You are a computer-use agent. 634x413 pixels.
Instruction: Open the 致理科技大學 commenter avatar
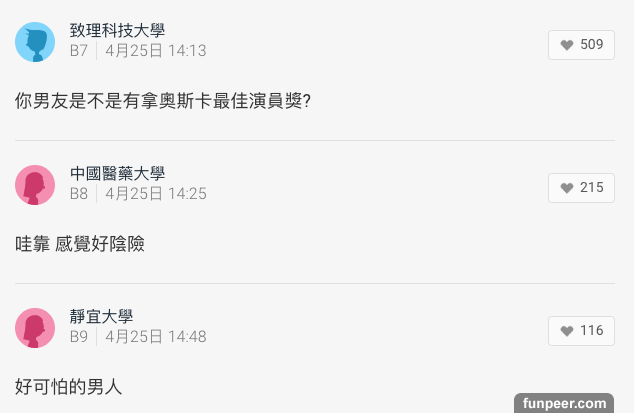click(x=36, y=42)
